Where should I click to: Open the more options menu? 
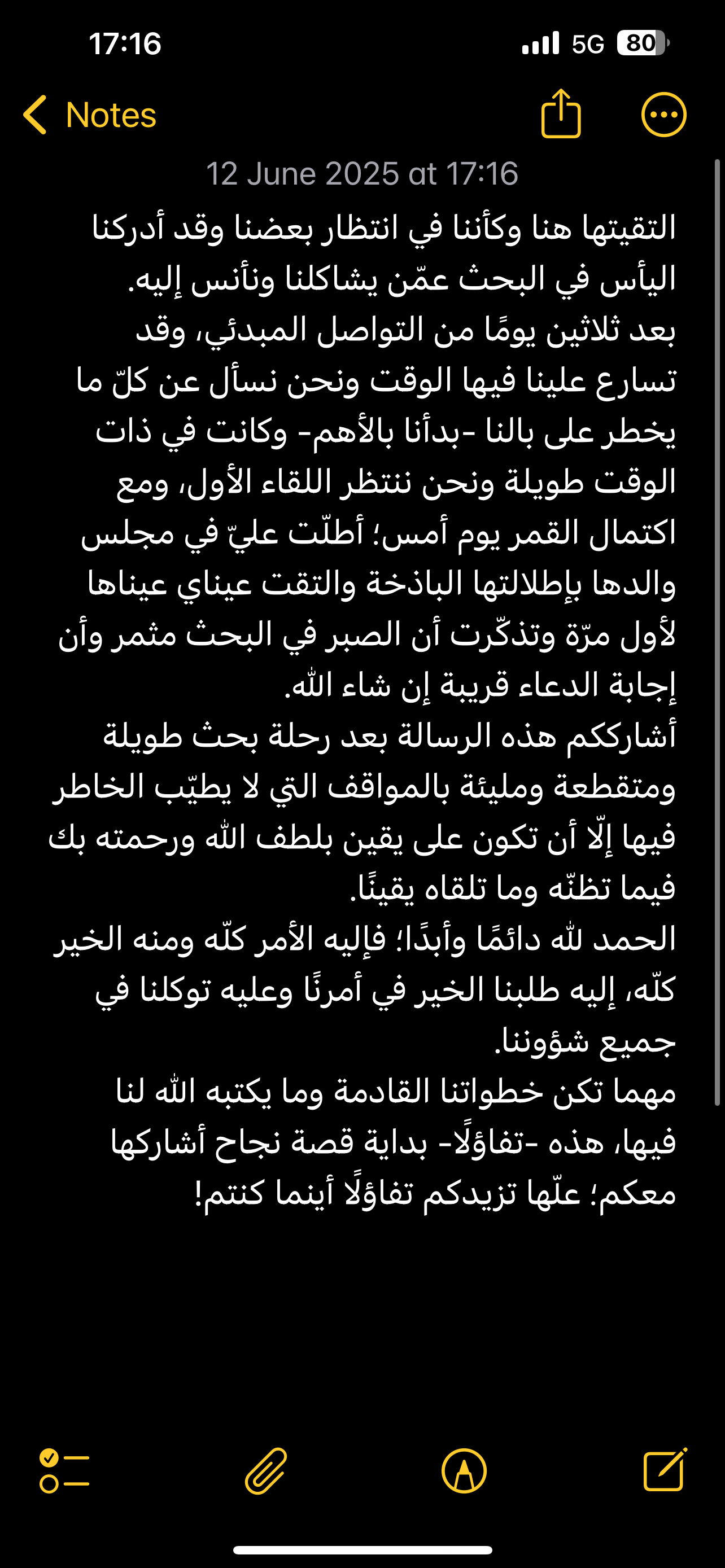[x=663, y=115]
